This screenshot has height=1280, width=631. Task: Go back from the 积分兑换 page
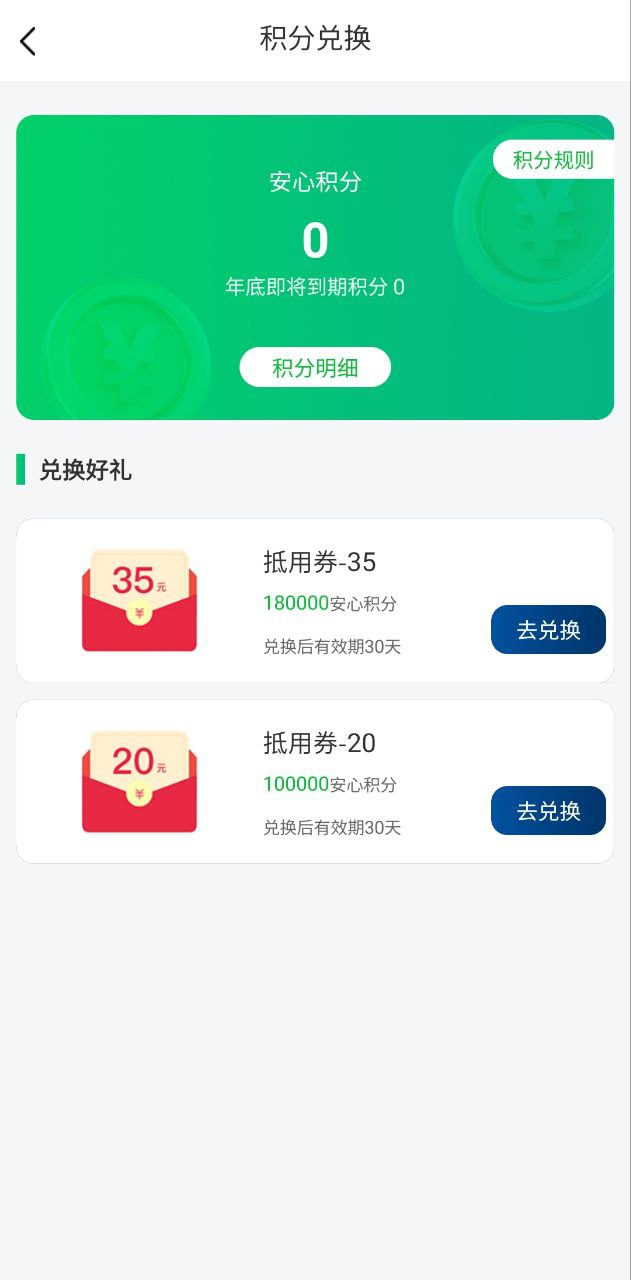(x=28, y=41)
